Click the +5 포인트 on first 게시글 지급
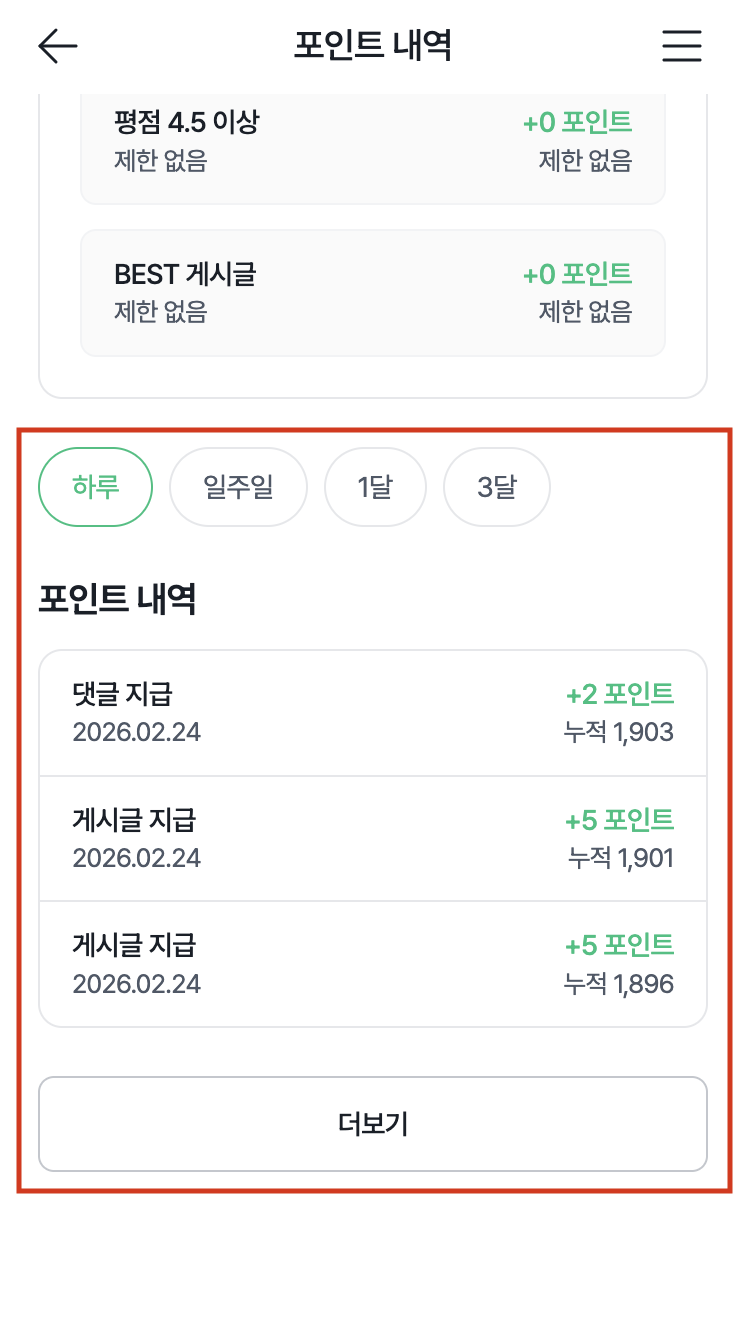Viewport: 746px width, 1328px height. point(619,819)
